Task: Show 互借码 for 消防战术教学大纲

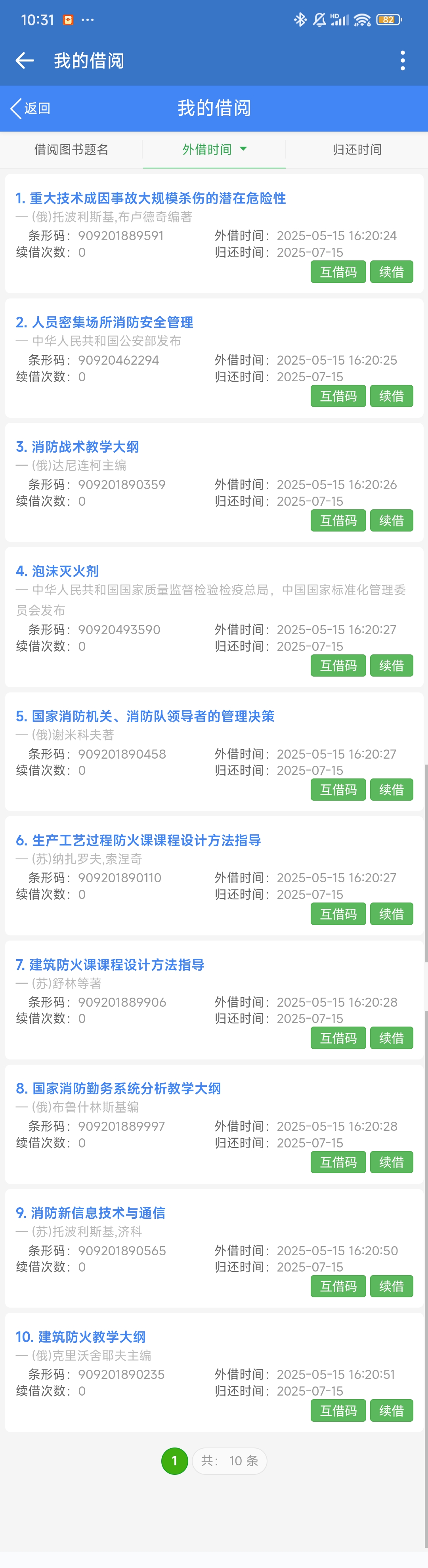Action: pos(338,520)
